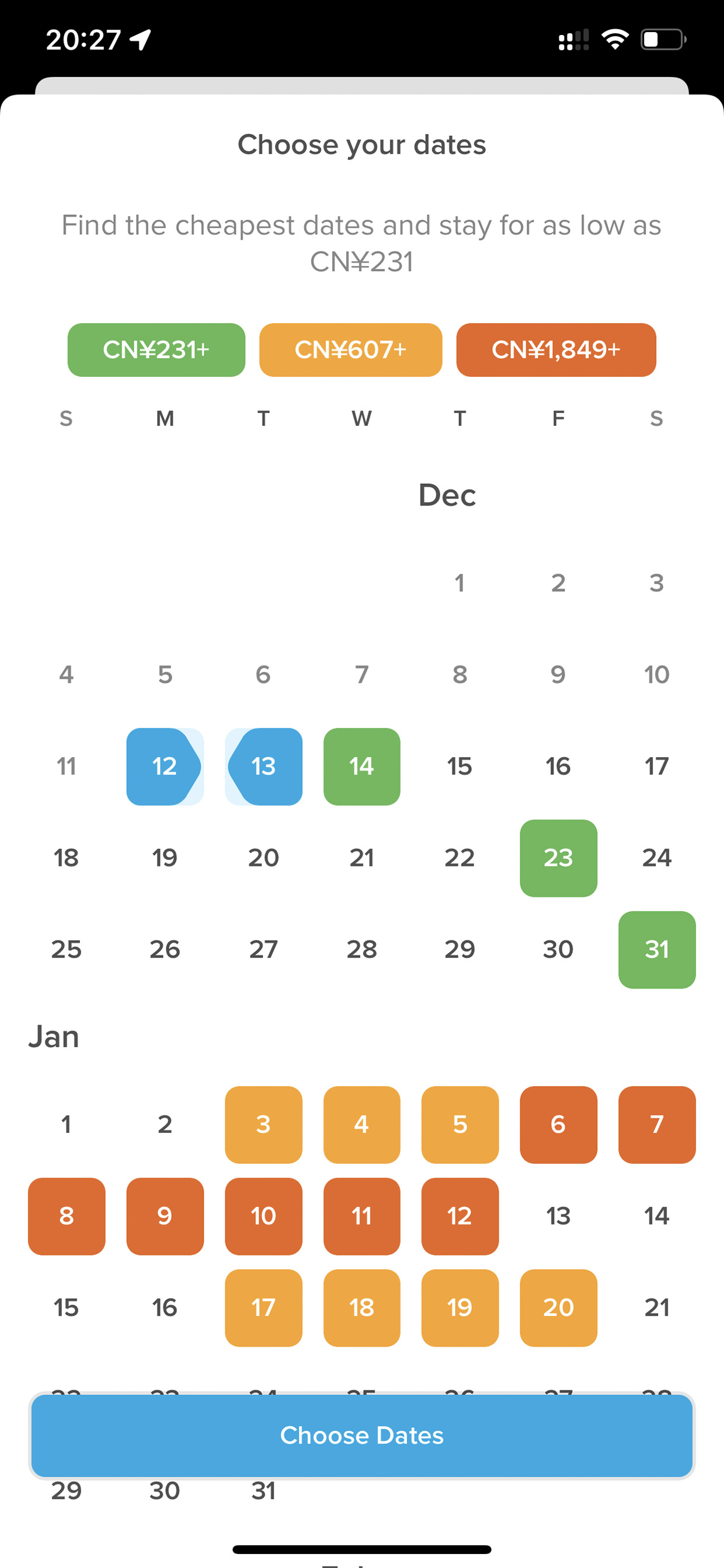724x1568 pixels.
Task: Select December 25 on the calendar
Action: tap(67, 949)
